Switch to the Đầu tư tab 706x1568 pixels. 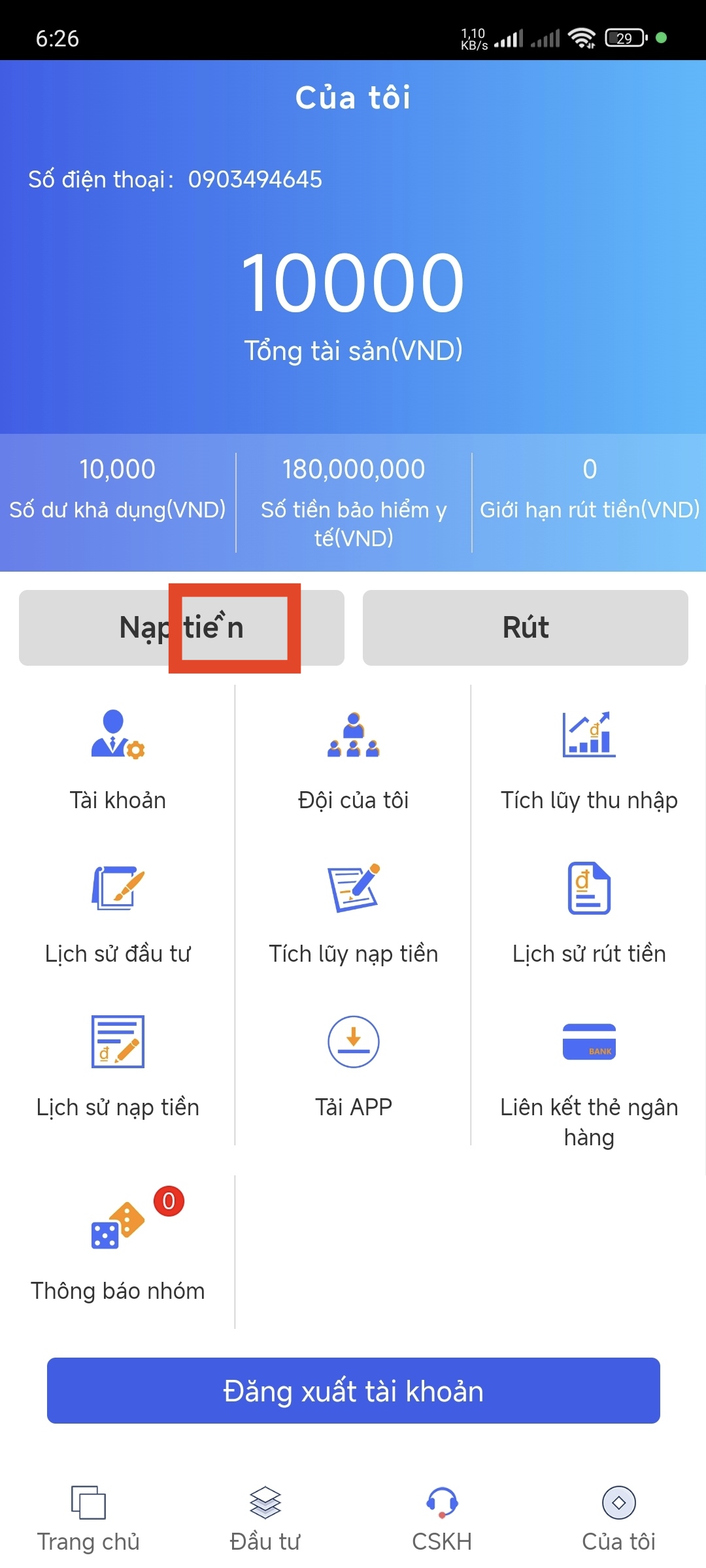click(x=265, y=1519)
